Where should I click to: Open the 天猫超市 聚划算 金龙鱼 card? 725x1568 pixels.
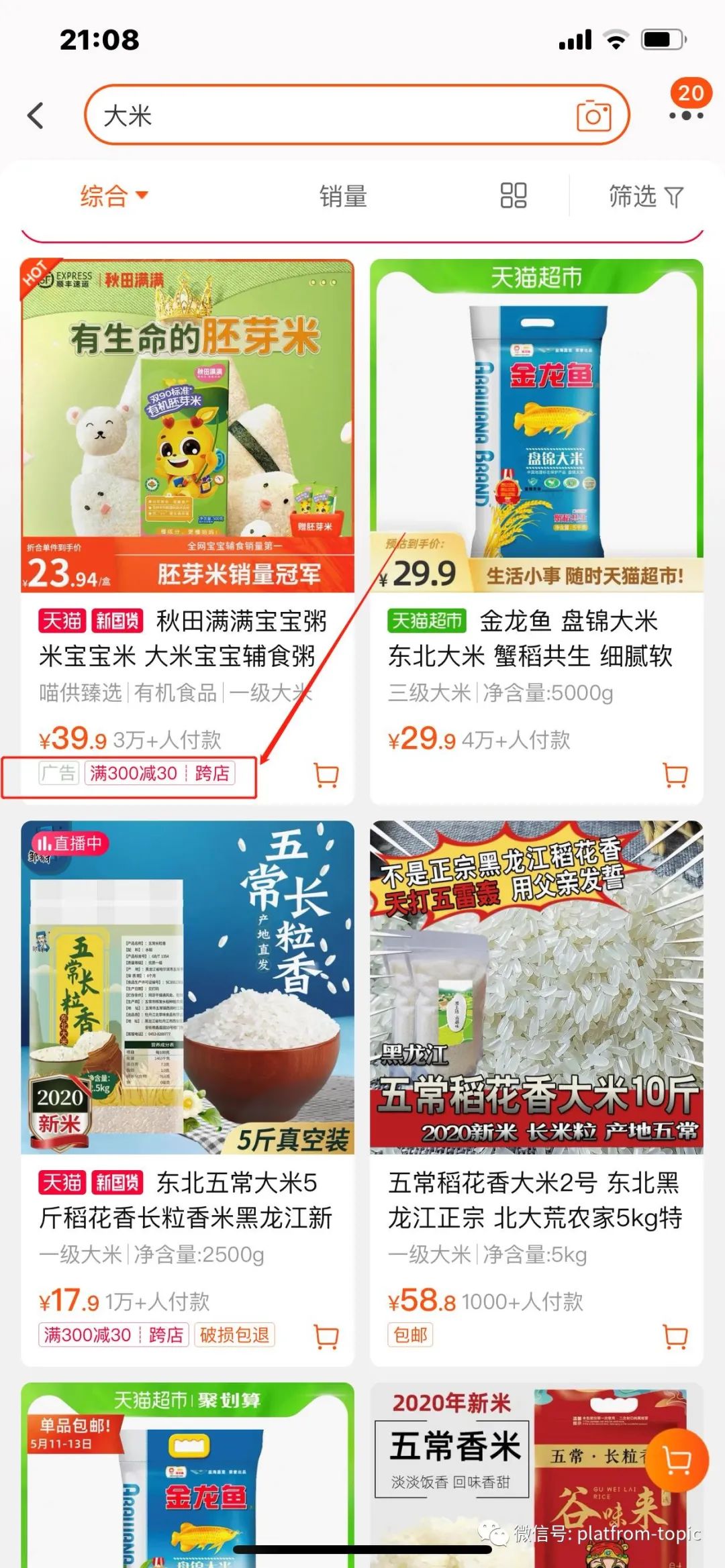coord(187,1476)
